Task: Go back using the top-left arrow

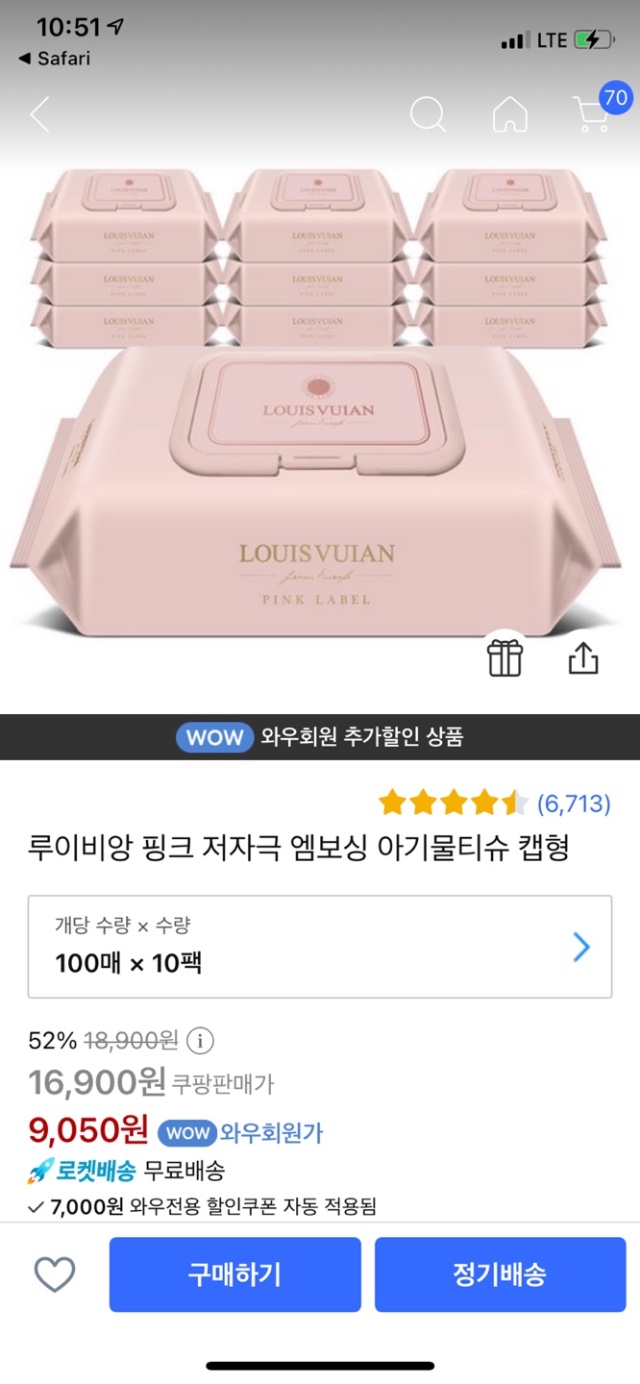Action: (x=40, y=115)
